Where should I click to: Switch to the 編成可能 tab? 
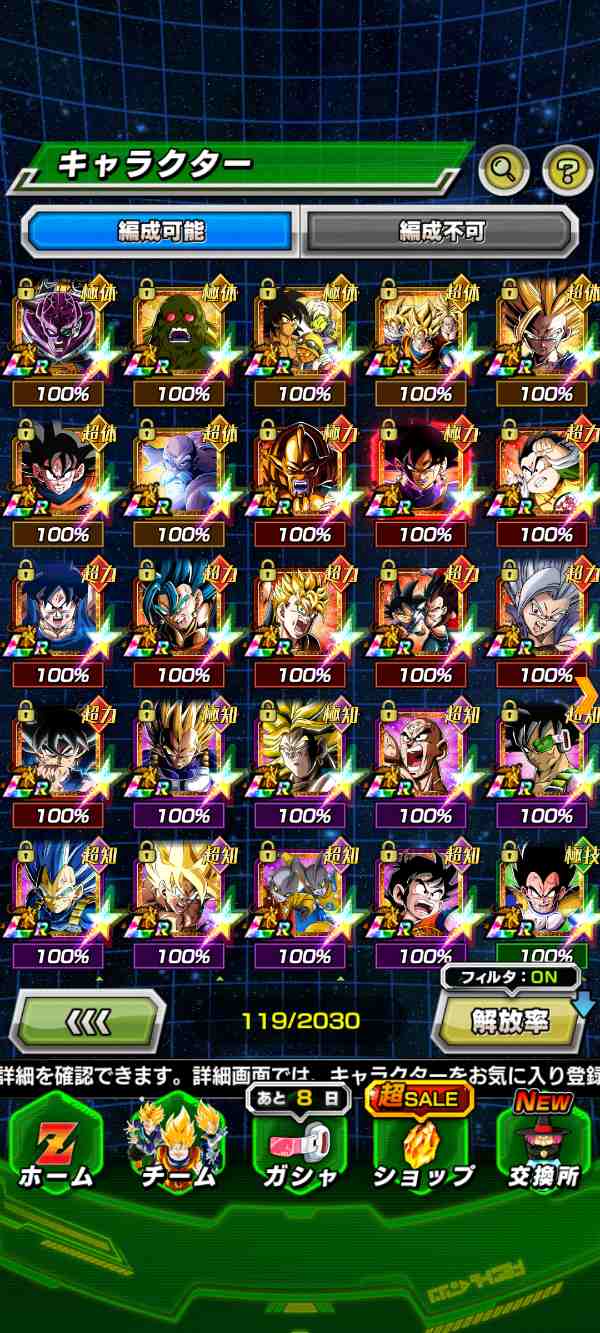pos(162,231)
